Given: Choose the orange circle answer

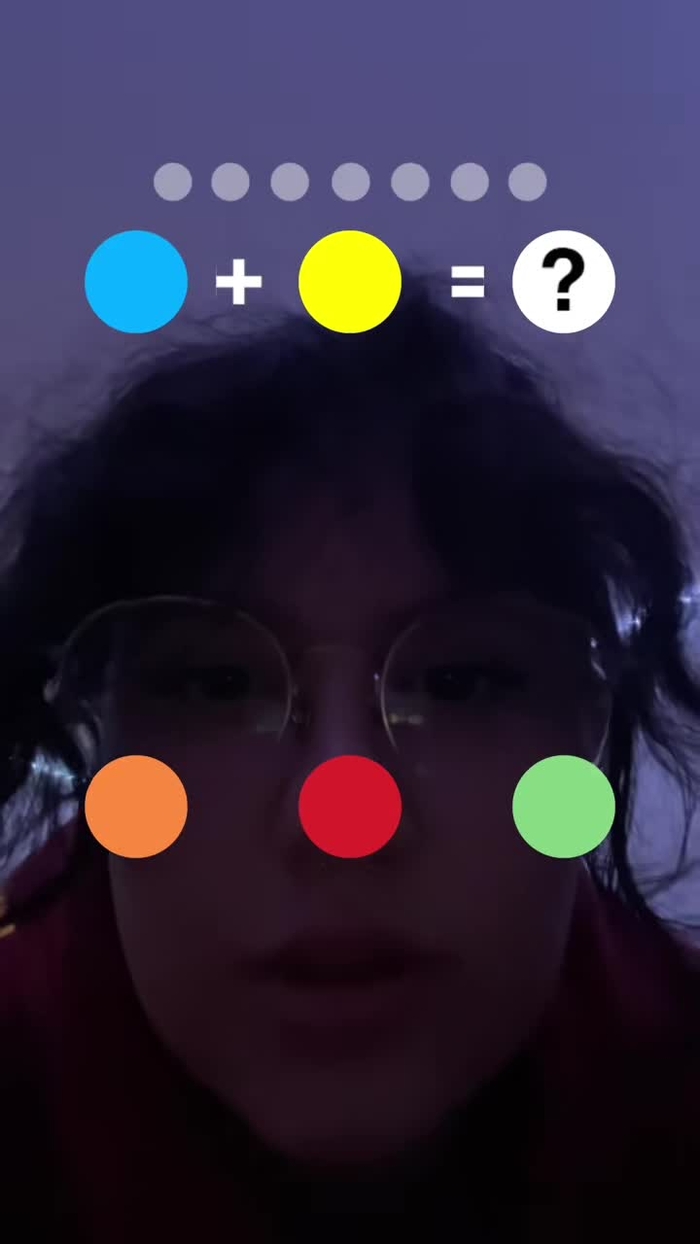Looking at the screenshot, I should [x=136, y=806].
